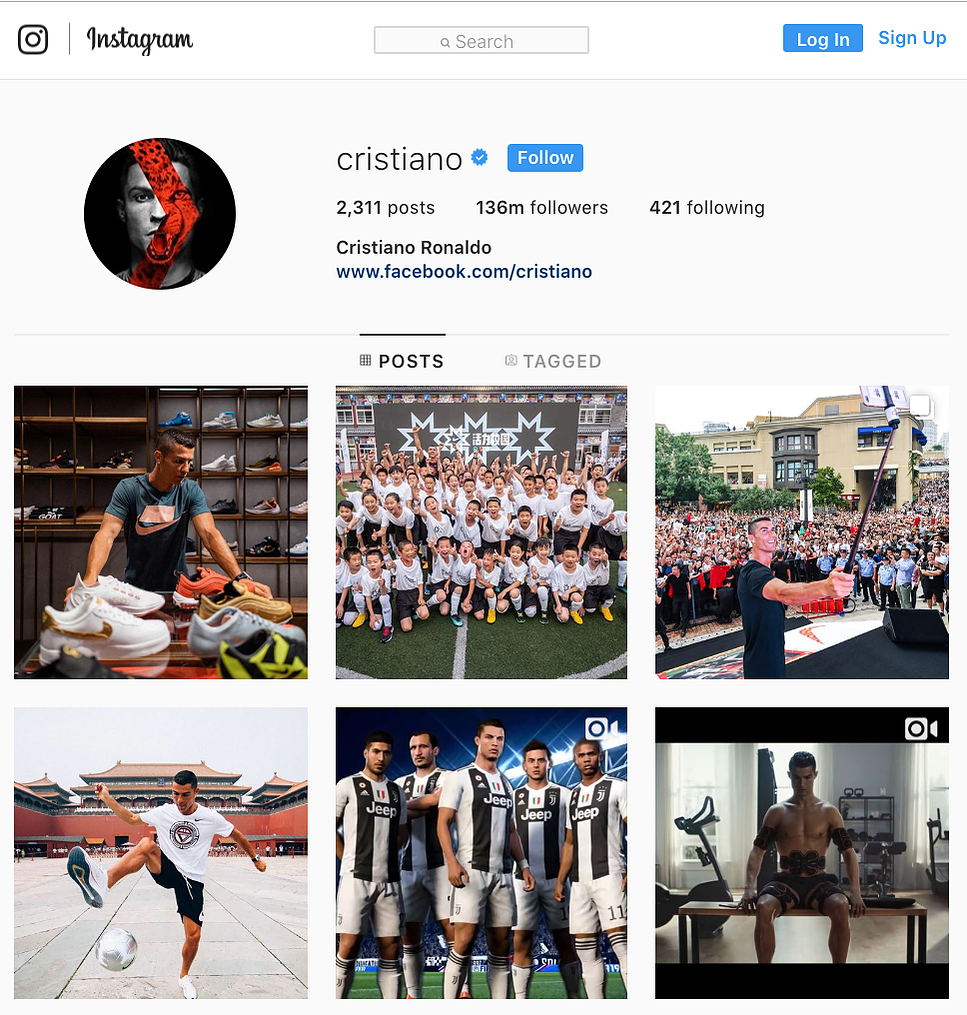
Task: Open the Sign Up link
Action: click(912, 38)
